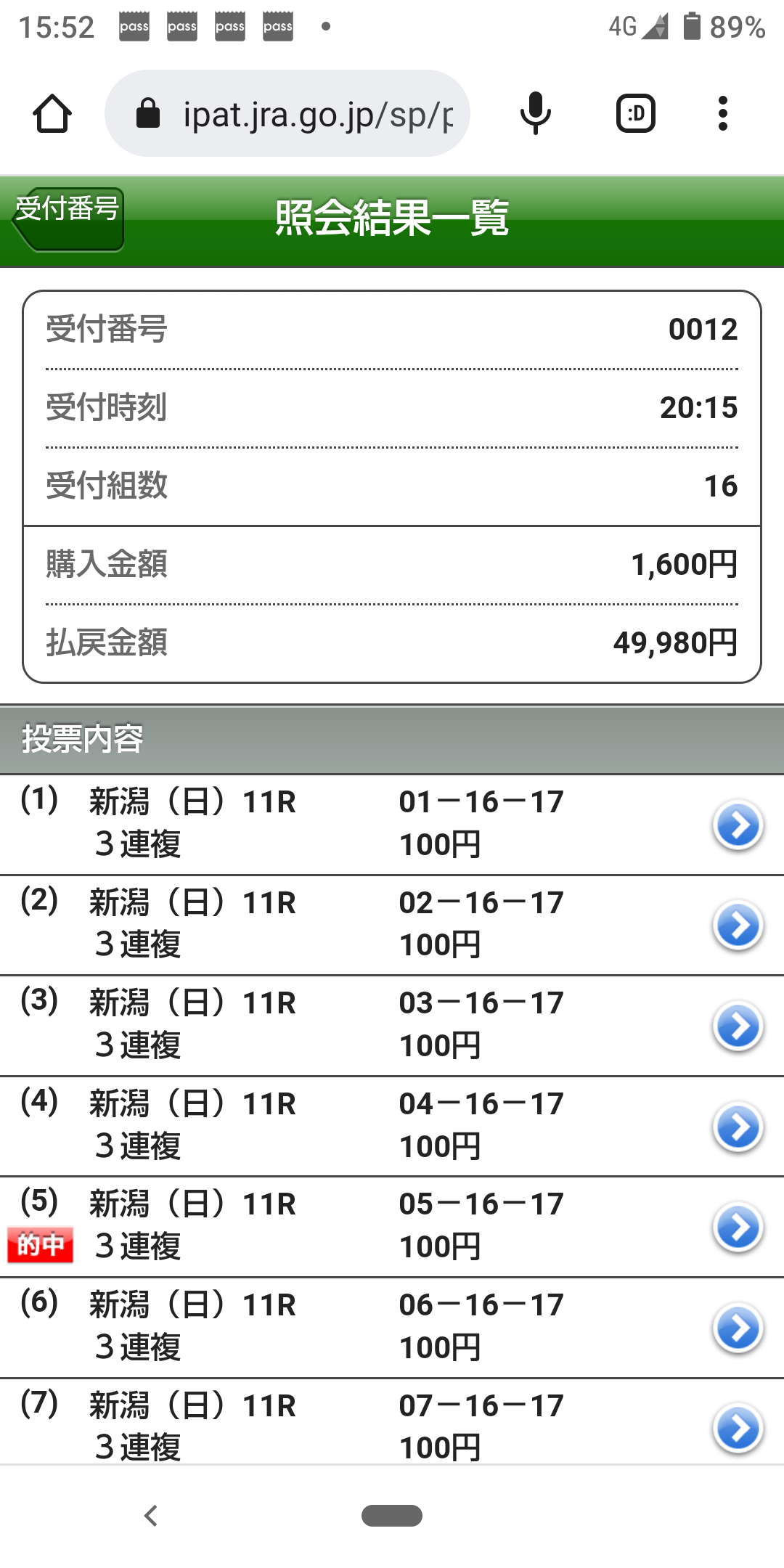The image size is (784, 1568).
Task: Go to the browser home page
Action: point(52,114)
